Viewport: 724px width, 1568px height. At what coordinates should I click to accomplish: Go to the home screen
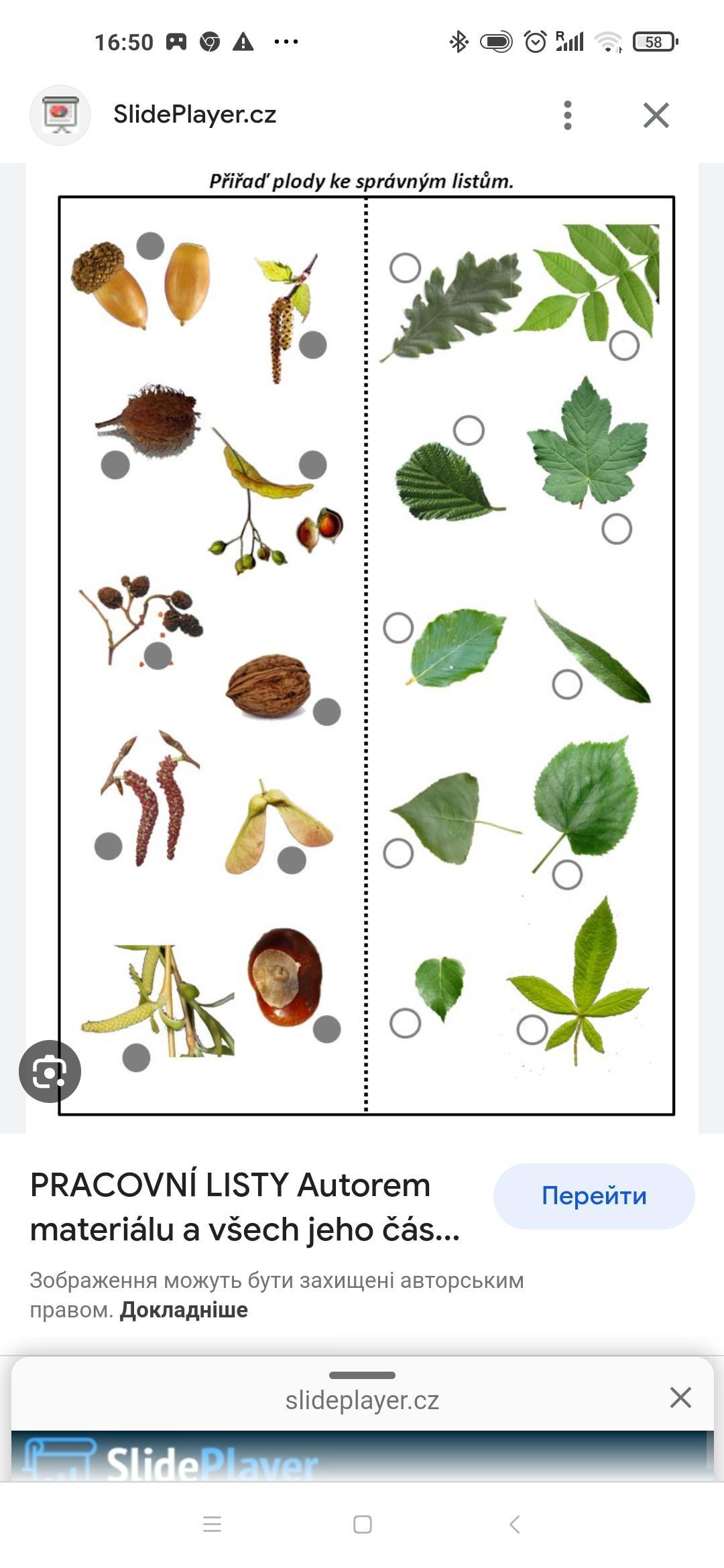point(362,1524)
